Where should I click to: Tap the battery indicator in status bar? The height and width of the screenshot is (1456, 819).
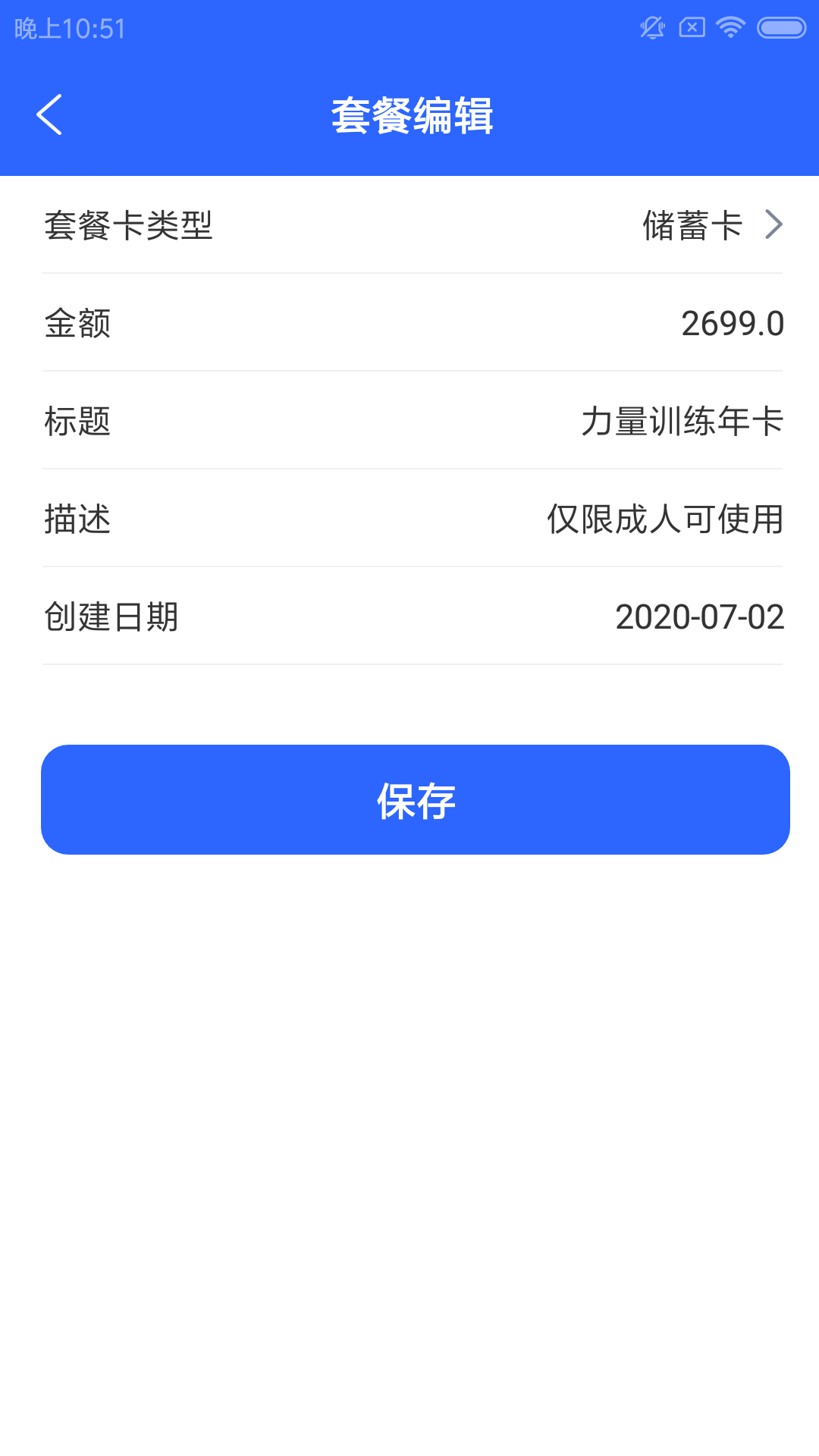(x=777, y=27)
